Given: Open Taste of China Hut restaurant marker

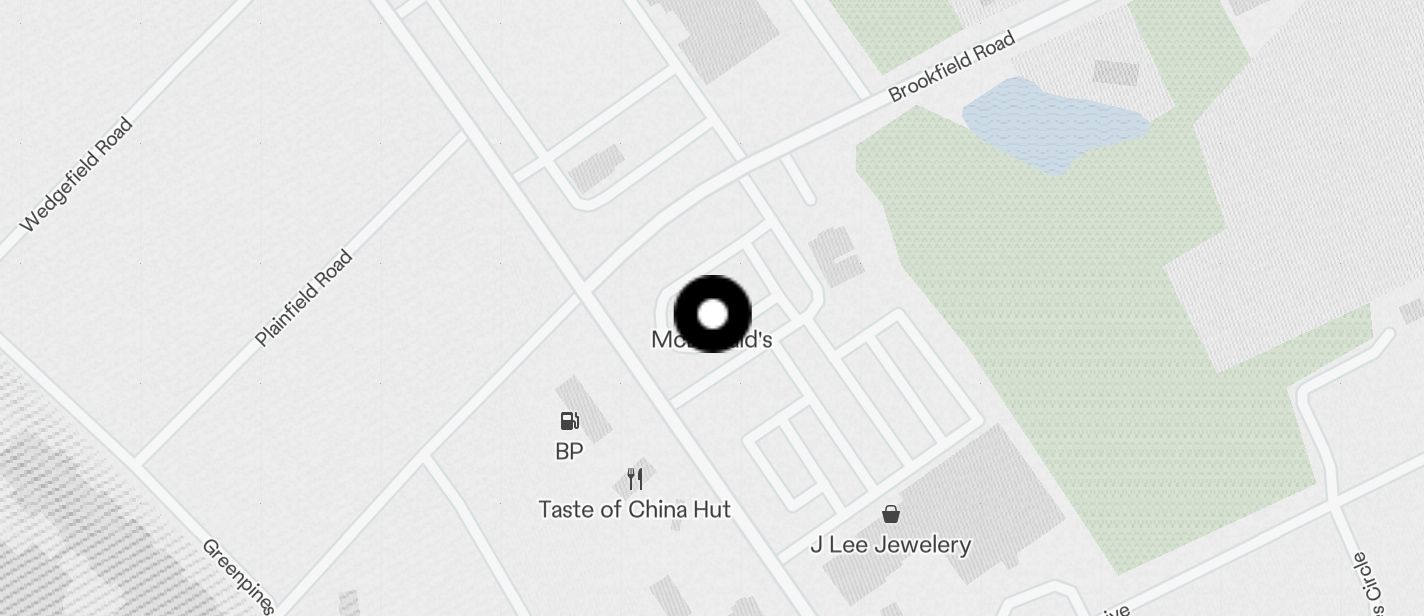Looking at the screenshot, I should tap(634, 479).
